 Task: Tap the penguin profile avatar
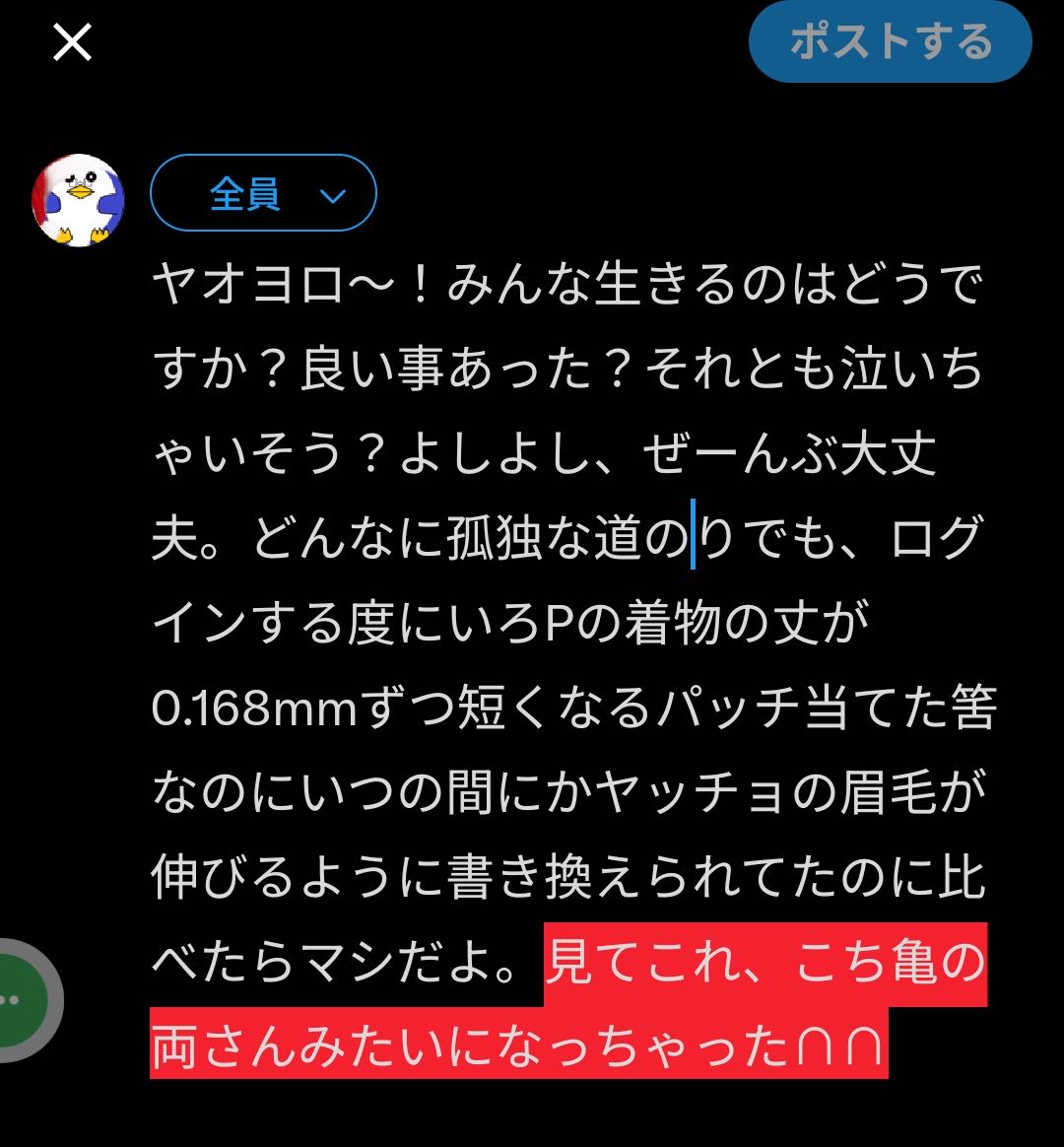click(79, 201)
